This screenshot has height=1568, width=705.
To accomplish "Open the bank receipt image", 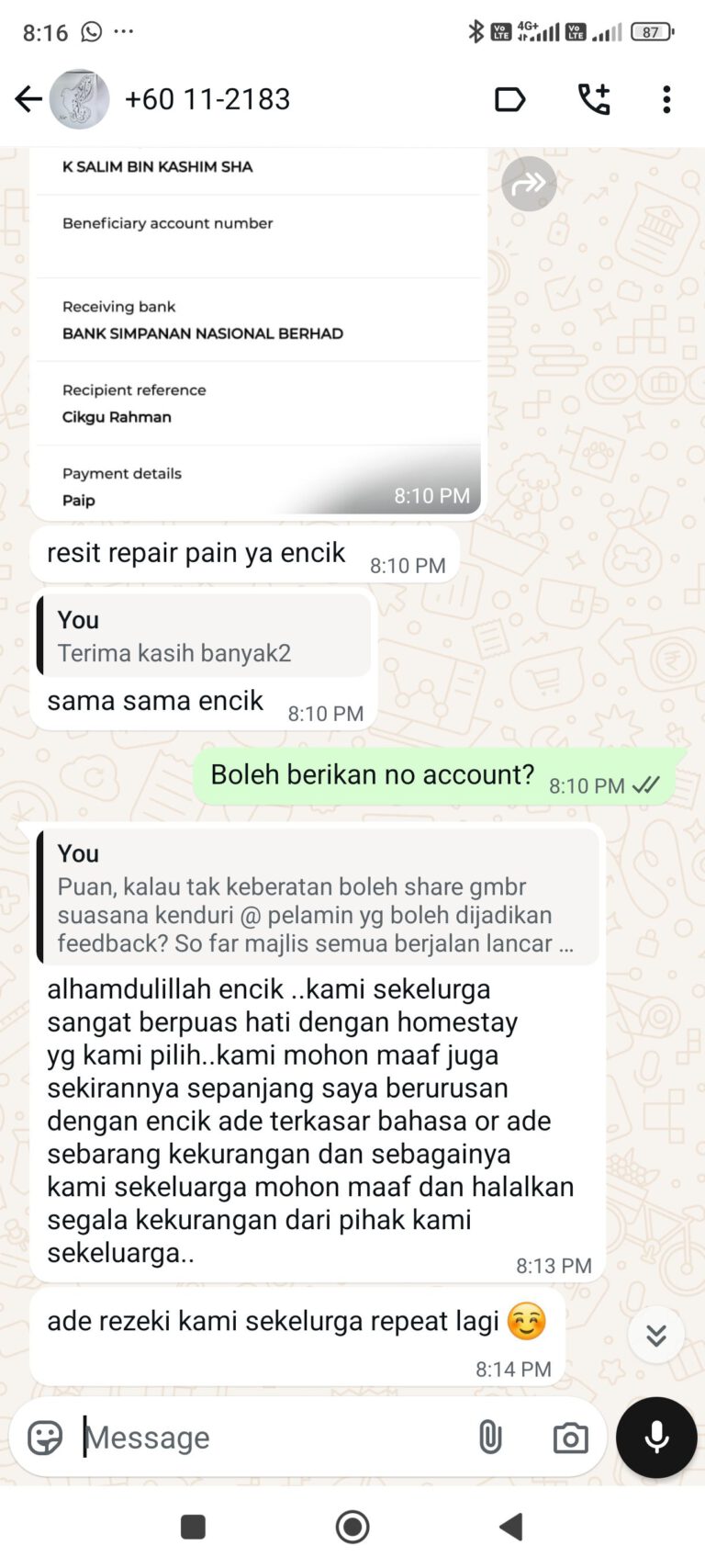I will point(257,331).
